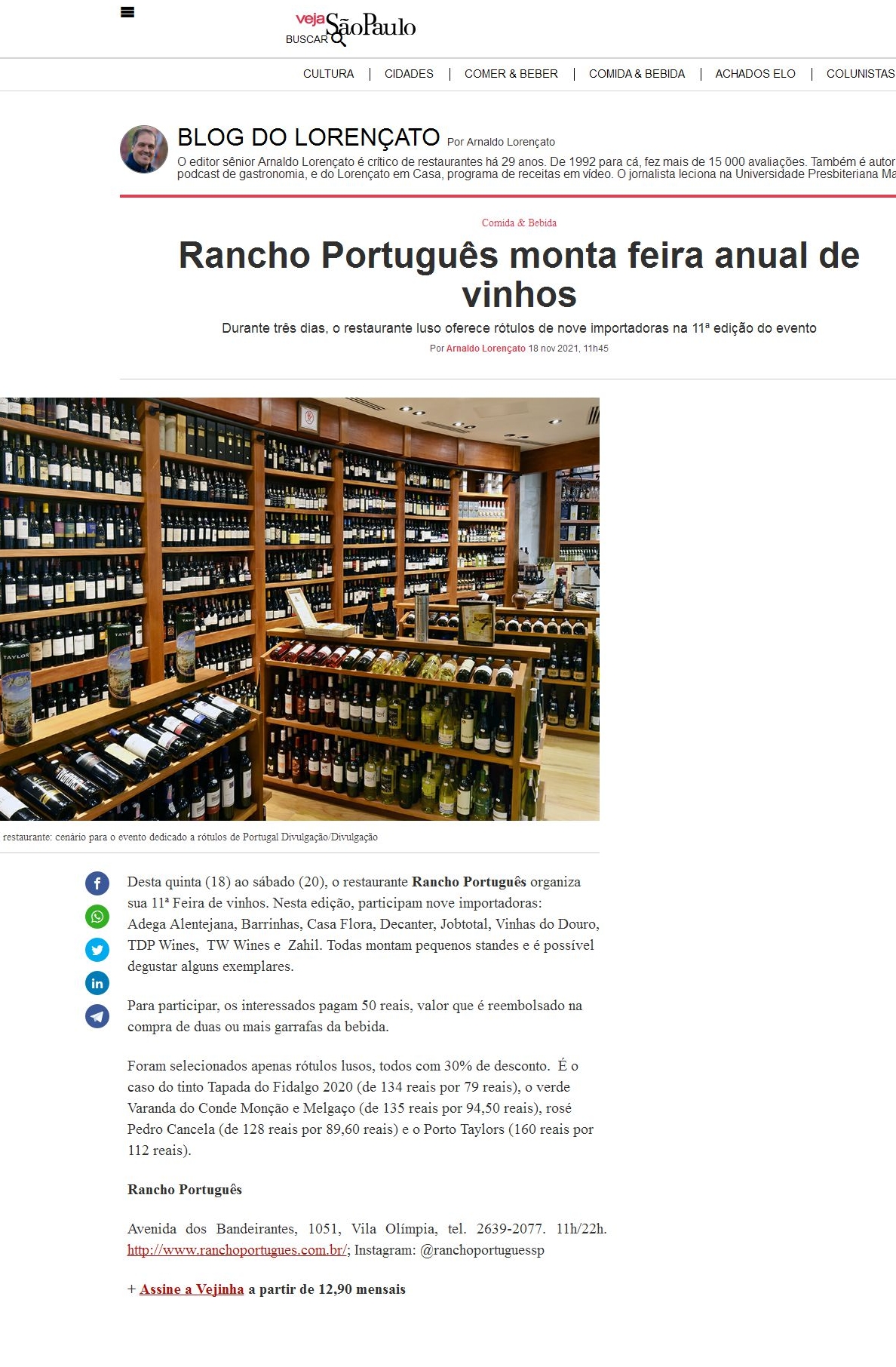This screenshot has height=1367, width=896.
Task: Go to the Cultura section
Action: tap(328, 74)
